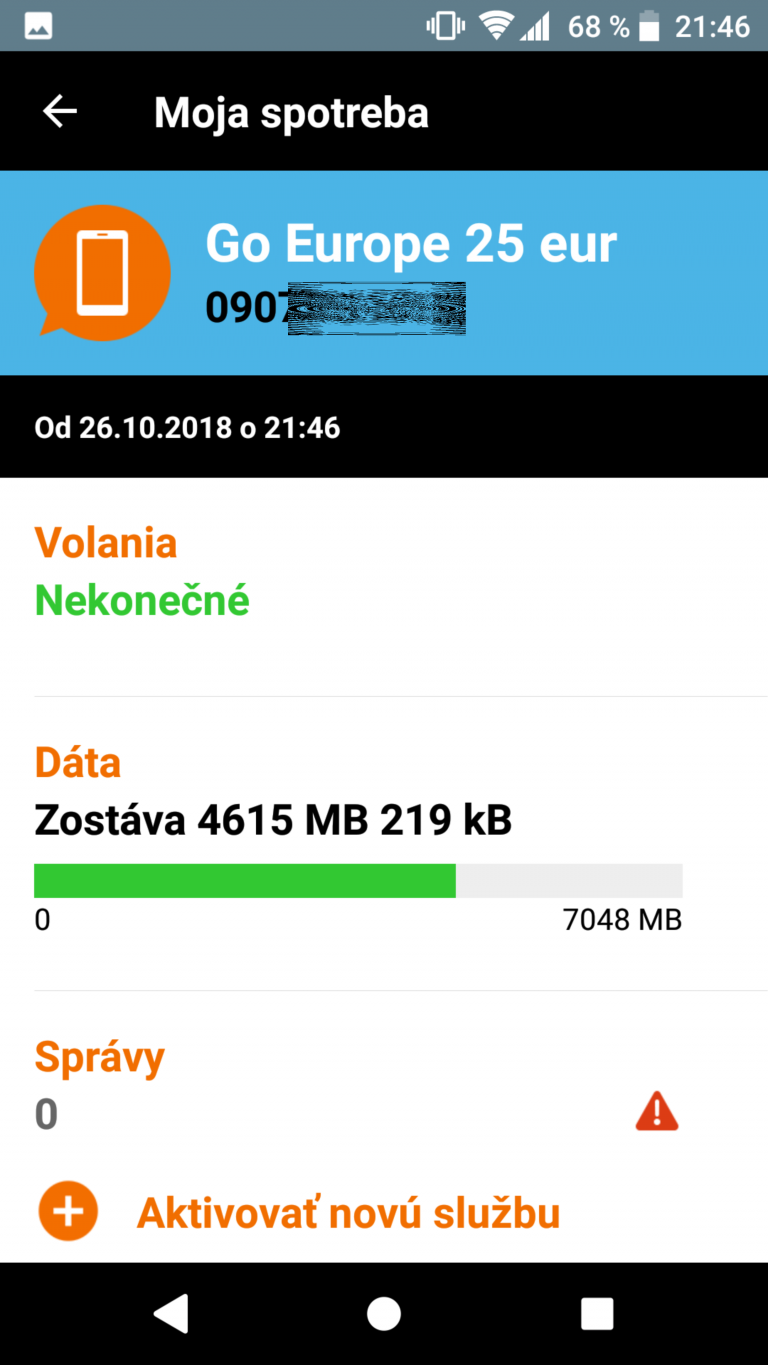Open the red warning icon beside Správy

coord(657,1111)
